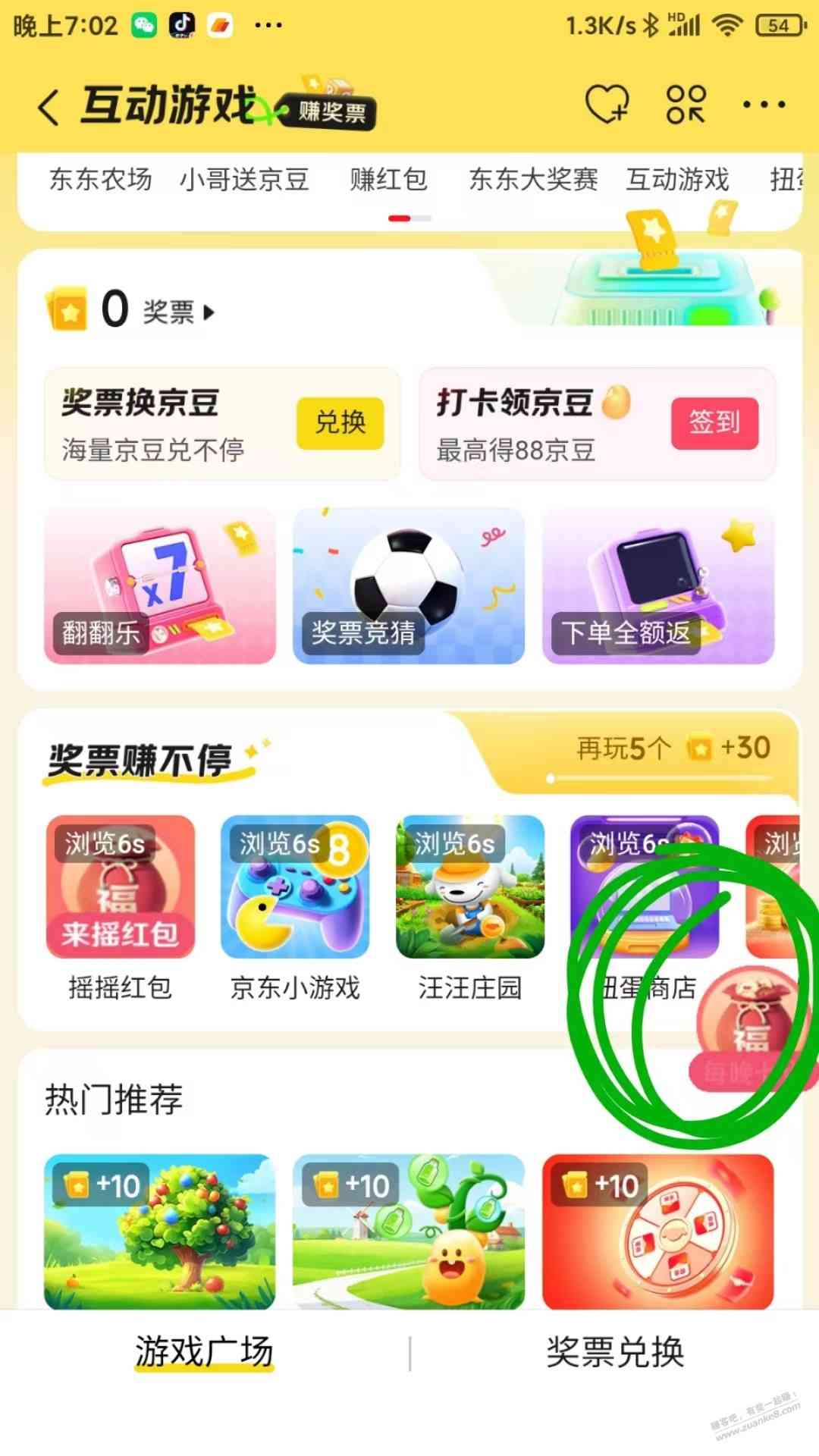Switch to the 赚红包 tab

pos(388,180)
